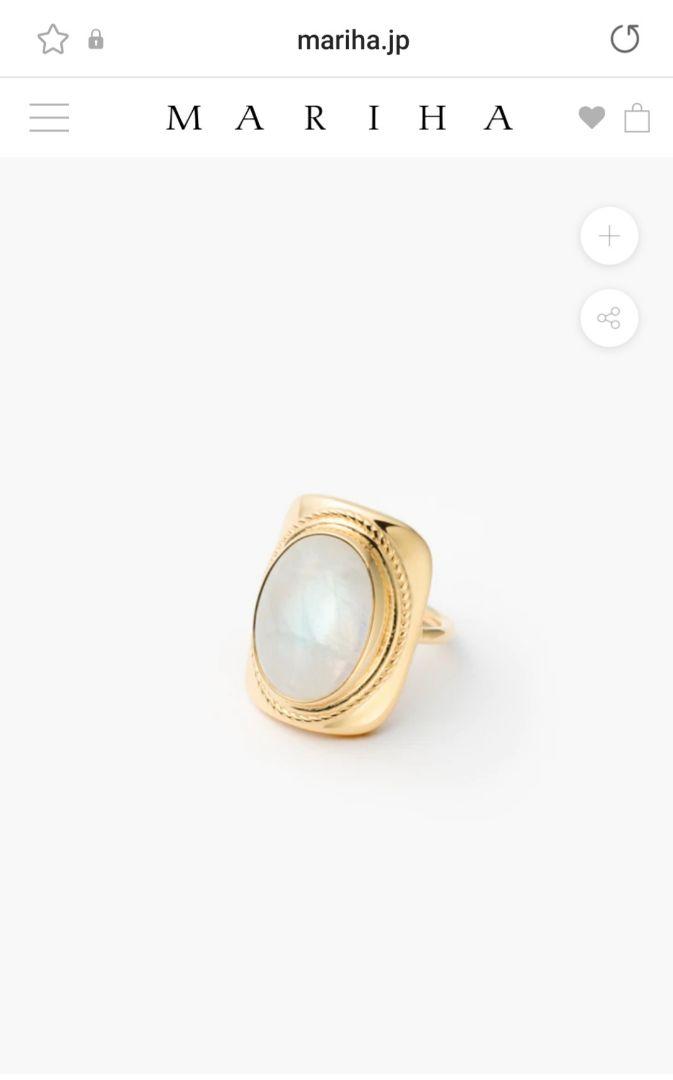The width and height of the screenshot is (673, 1080).
Task: Go to the MARIHA home logo
Action: [340, 118]
